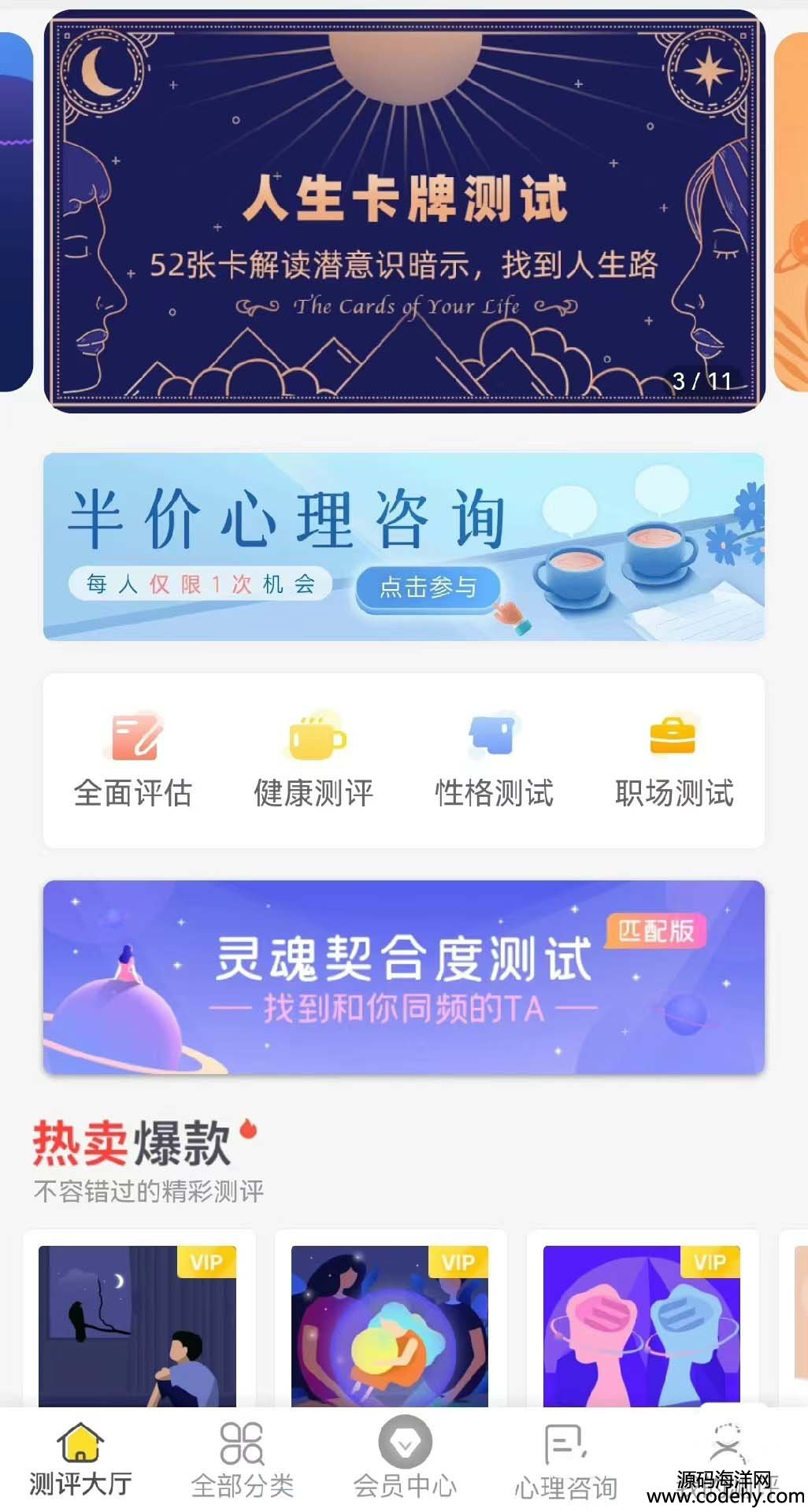Open the 灵魂契合度测试 banner
This screenshot has height=1512, width=808.
404,977
